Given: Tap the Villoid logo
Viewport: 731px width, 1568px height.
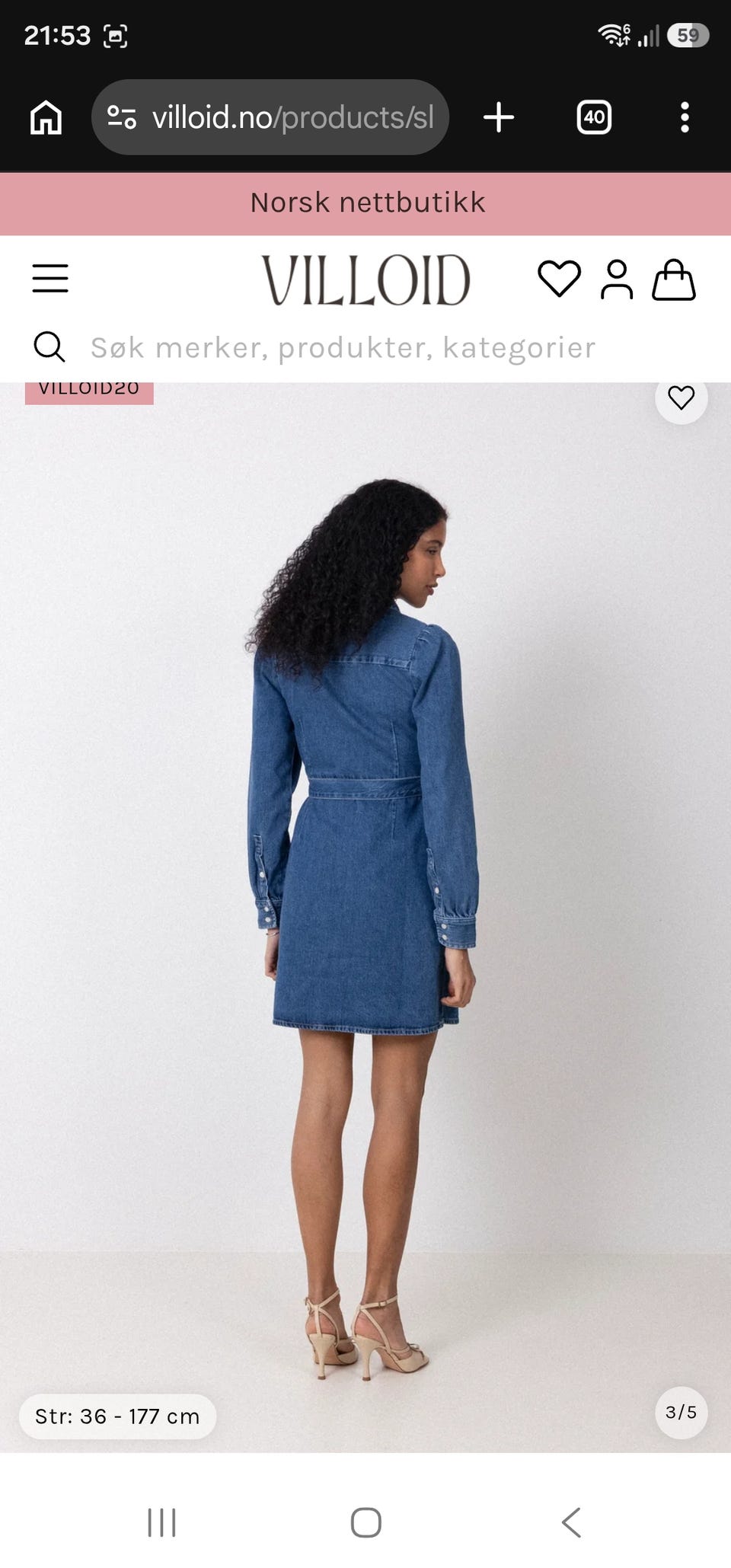Looking at the screenshot, I should (366, 279).
